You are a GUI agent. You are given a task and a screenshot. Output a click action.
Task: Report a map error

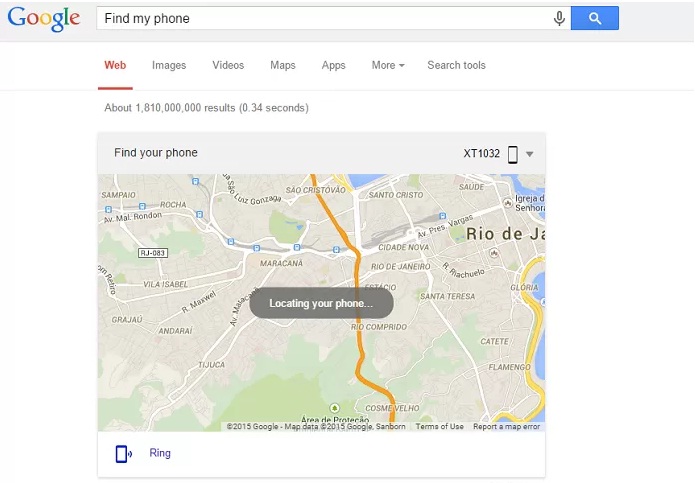click(506, 427)
